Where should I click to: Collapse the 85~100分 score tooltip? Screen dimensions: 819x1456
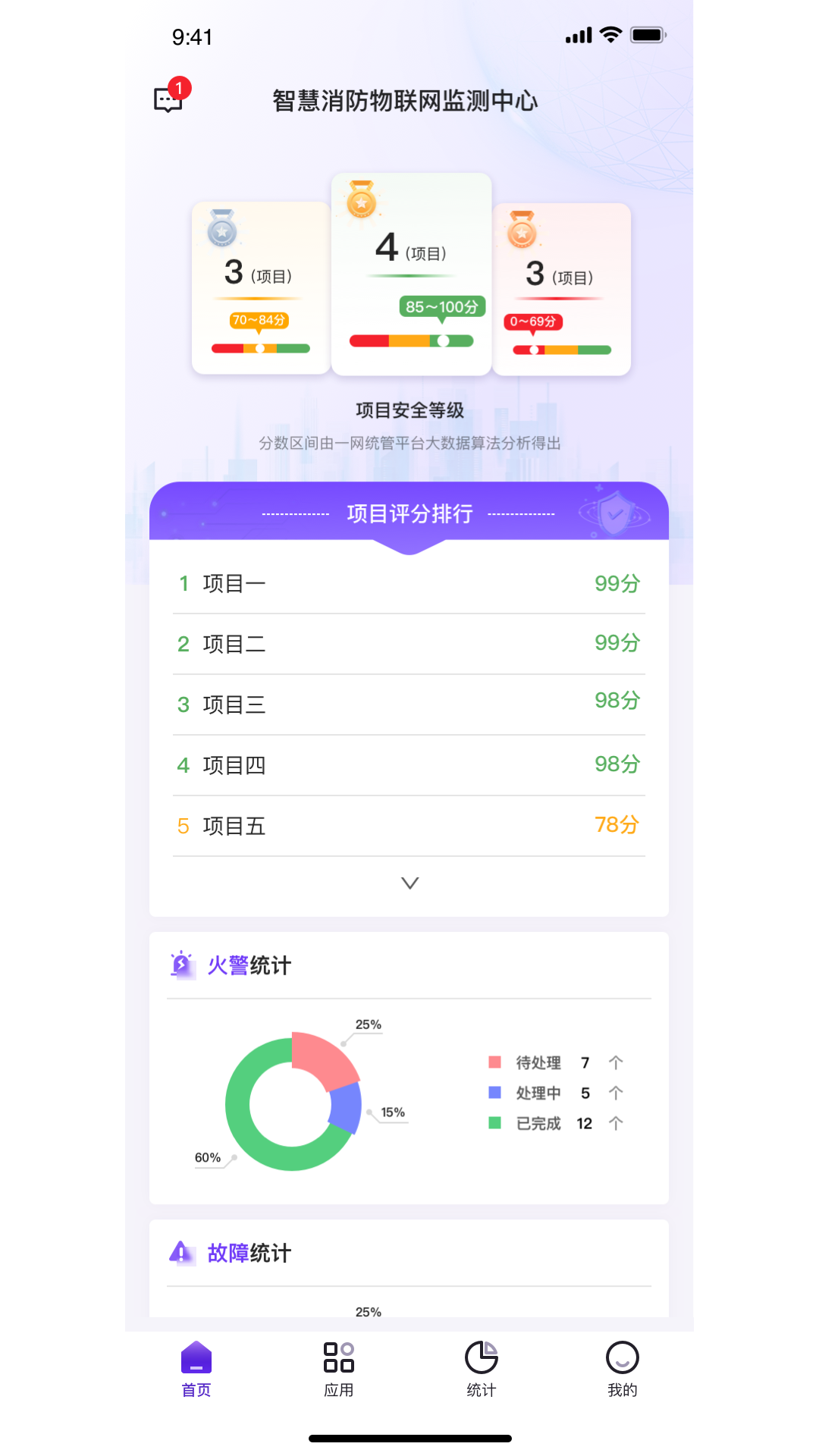pos(441,307)
